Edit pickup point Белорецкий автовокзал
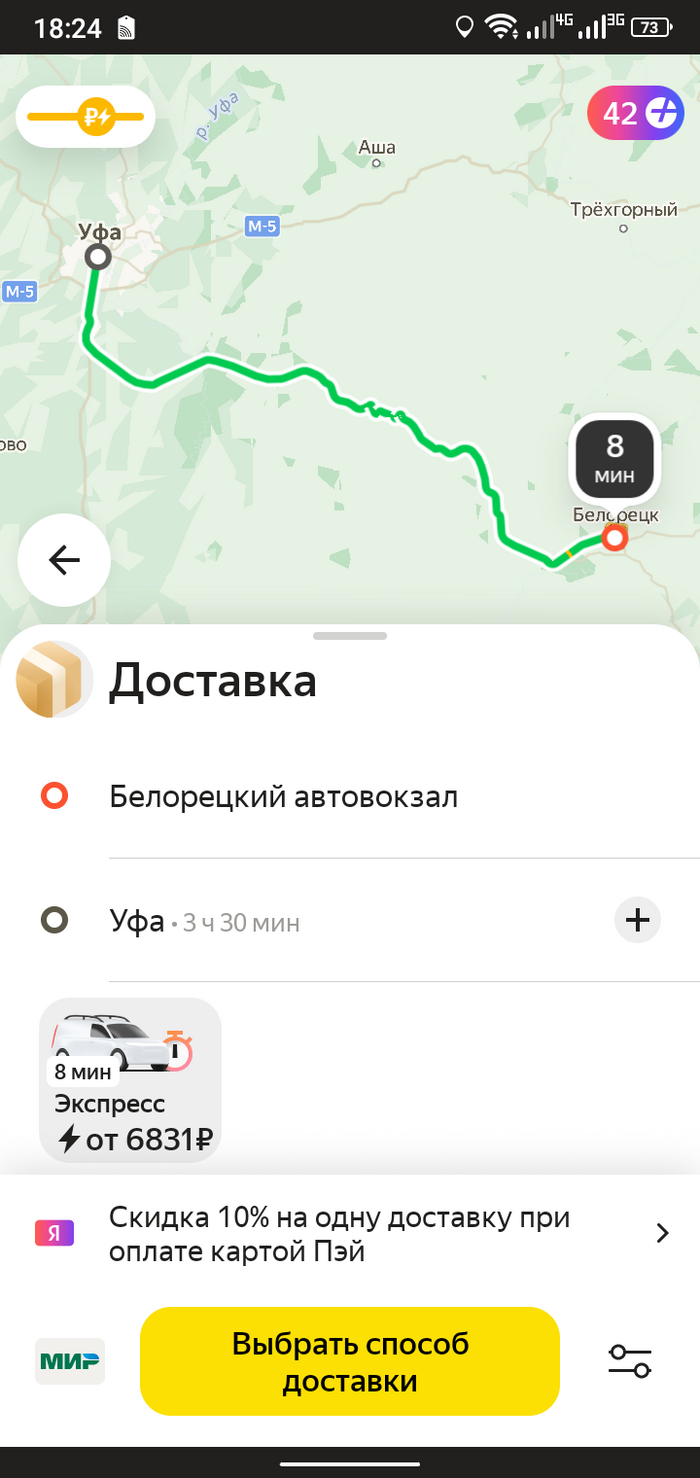700x1478 pixels. click(x=284, y=797)
